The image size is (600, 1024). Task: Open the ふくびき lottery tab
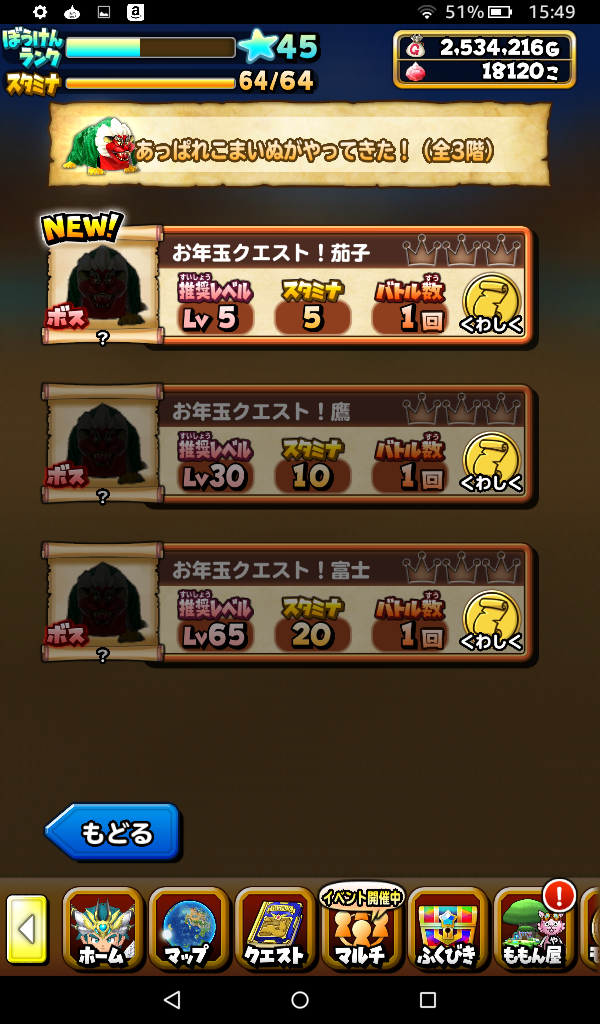[447, 928]
